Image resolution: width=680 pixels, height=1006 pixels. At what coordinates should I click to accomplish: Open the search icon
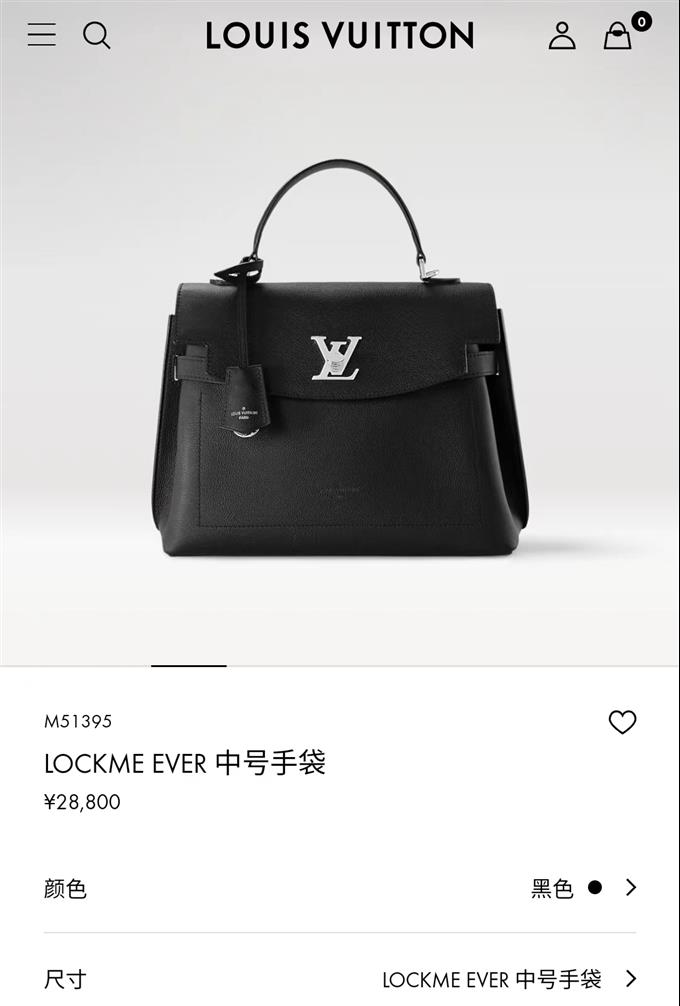[x=97, y=36]
